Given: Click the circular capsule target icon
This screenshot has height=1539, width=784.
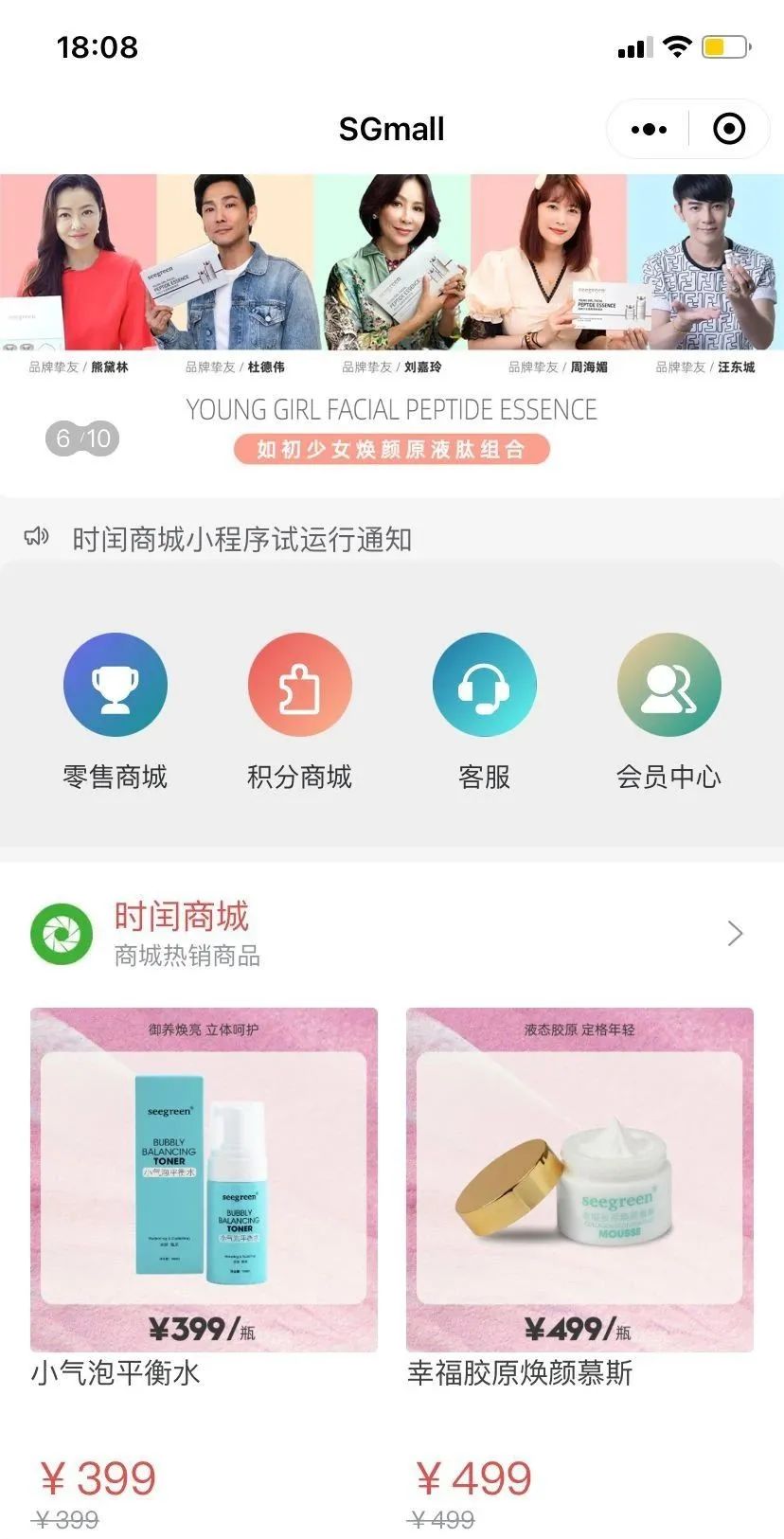Looking at the screenshot, I should pyautogui.click(x=727, y=129).
